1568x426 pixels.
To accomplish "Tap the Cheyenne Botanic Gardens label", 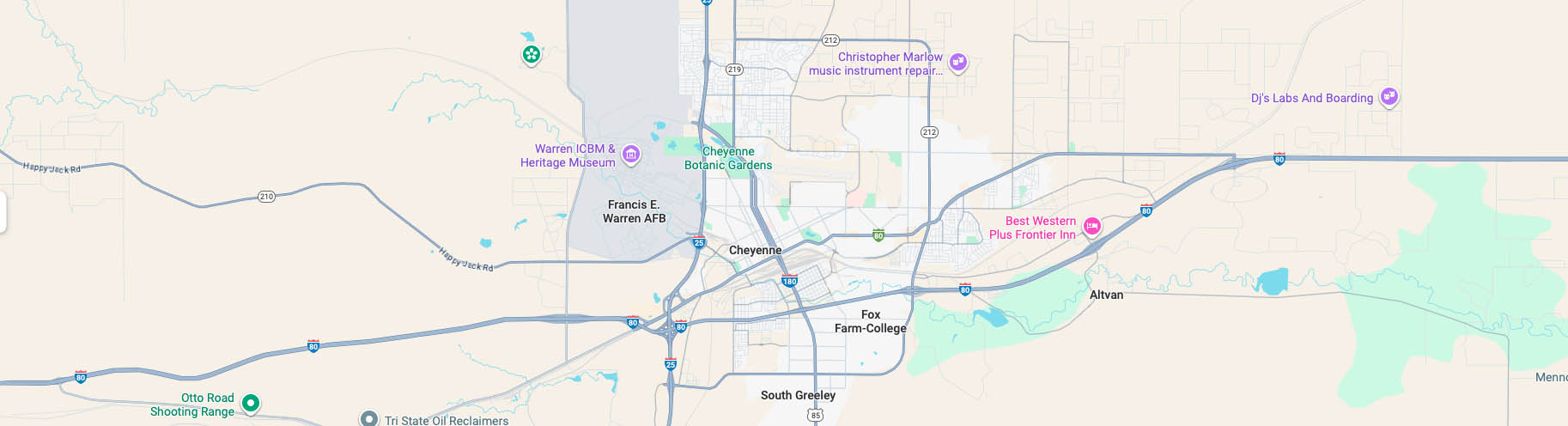I will point(727,158).
